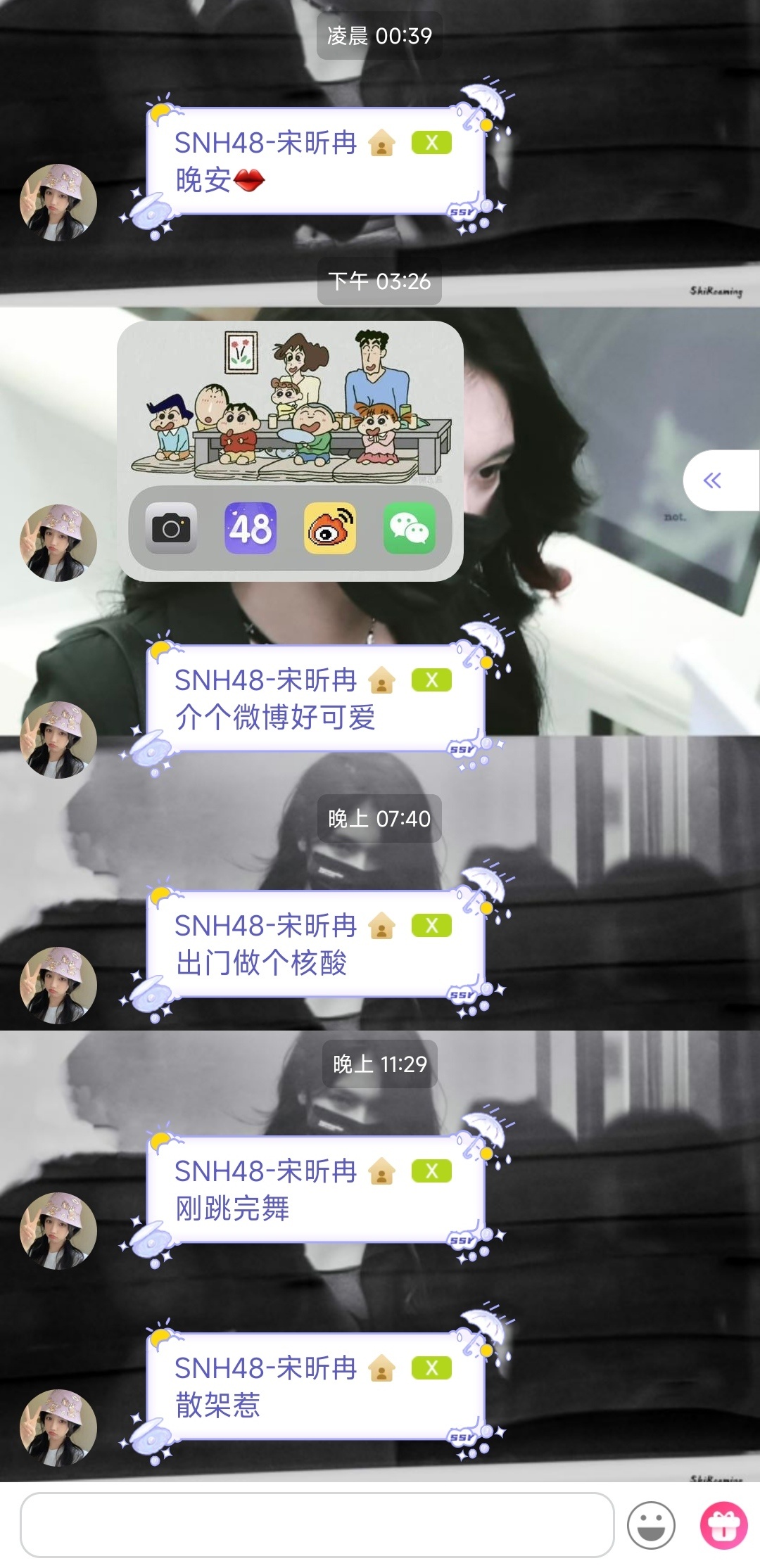
Task: Tap the message bubble 刚跳完舞
Action: coord(315,1190)
